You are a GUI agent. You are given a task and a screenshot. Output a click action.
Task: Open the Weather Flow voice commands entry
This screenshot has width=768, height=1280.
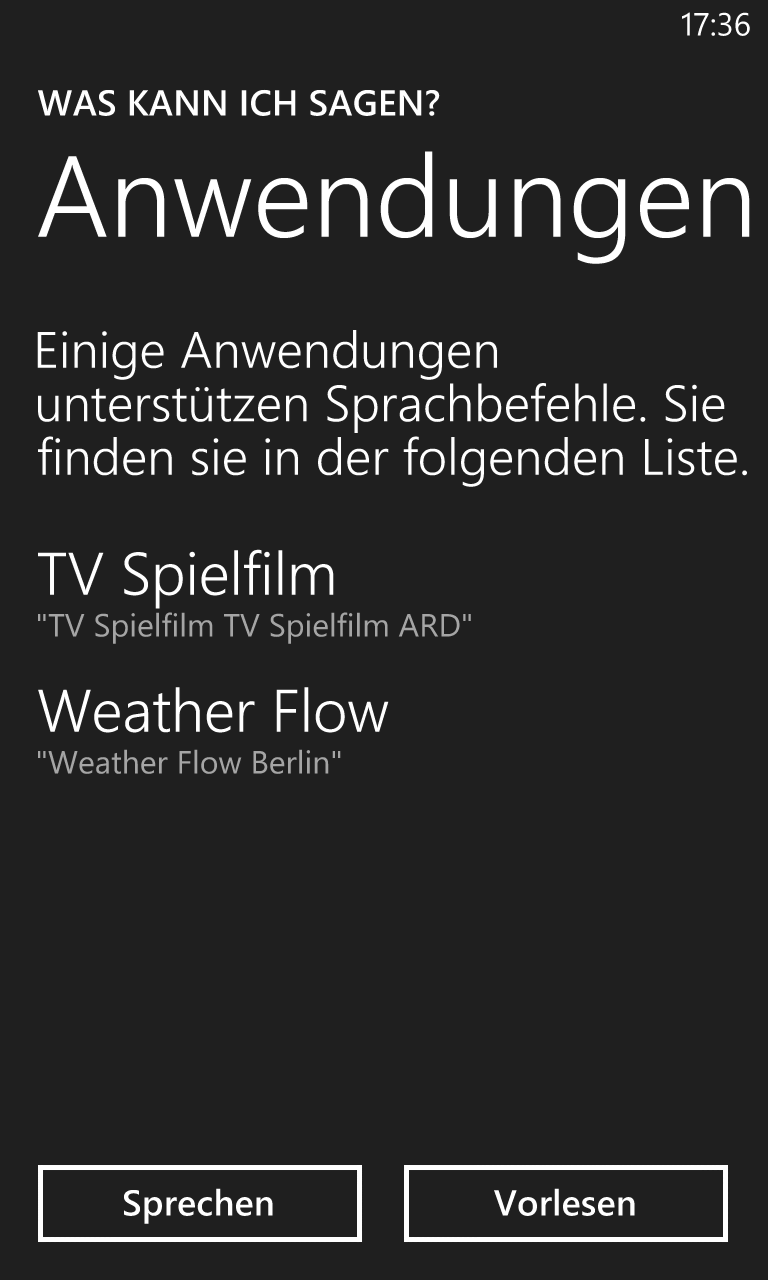[x=213, y=730]
